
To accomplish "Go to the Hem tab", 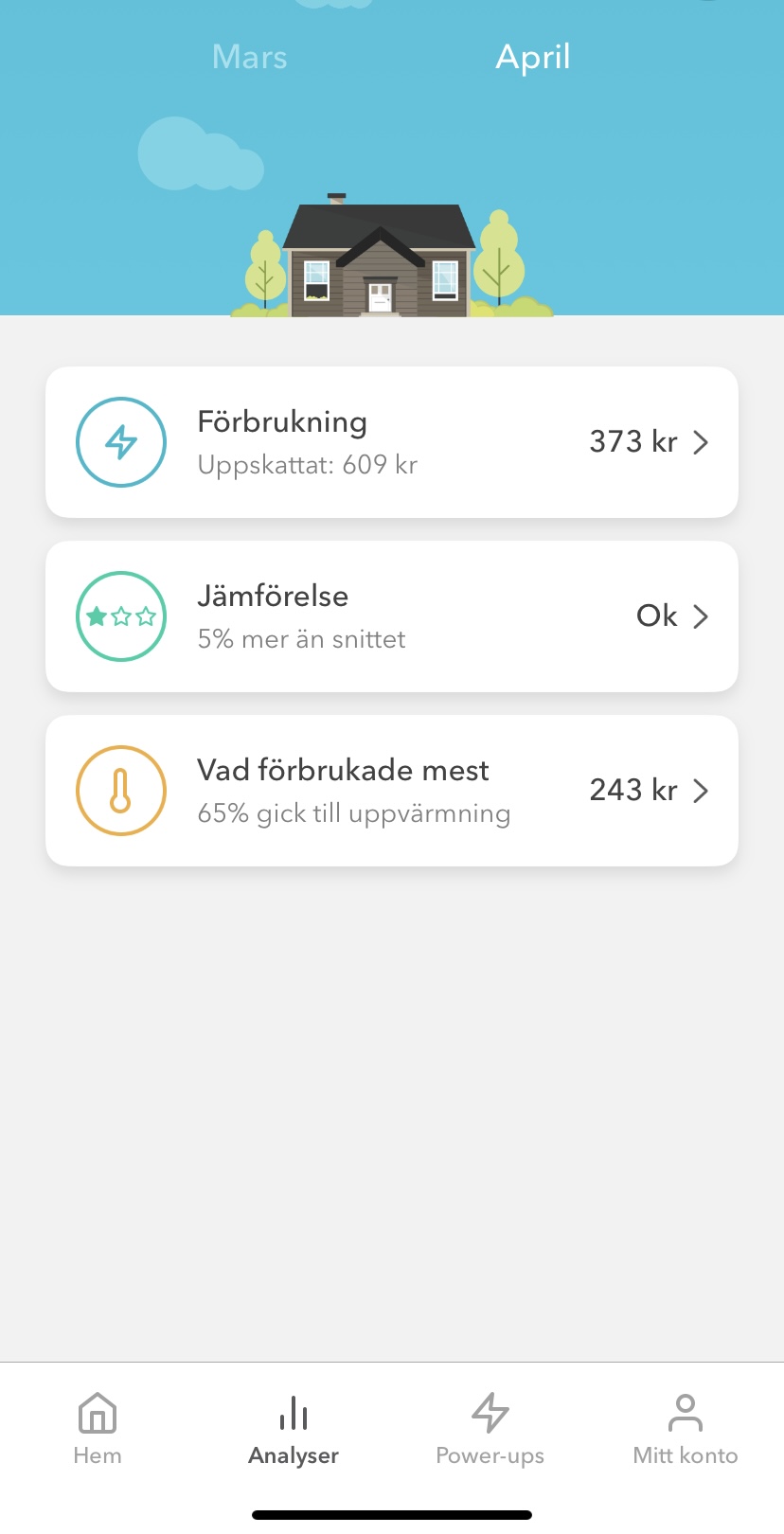I will [x=98, y=1429].
